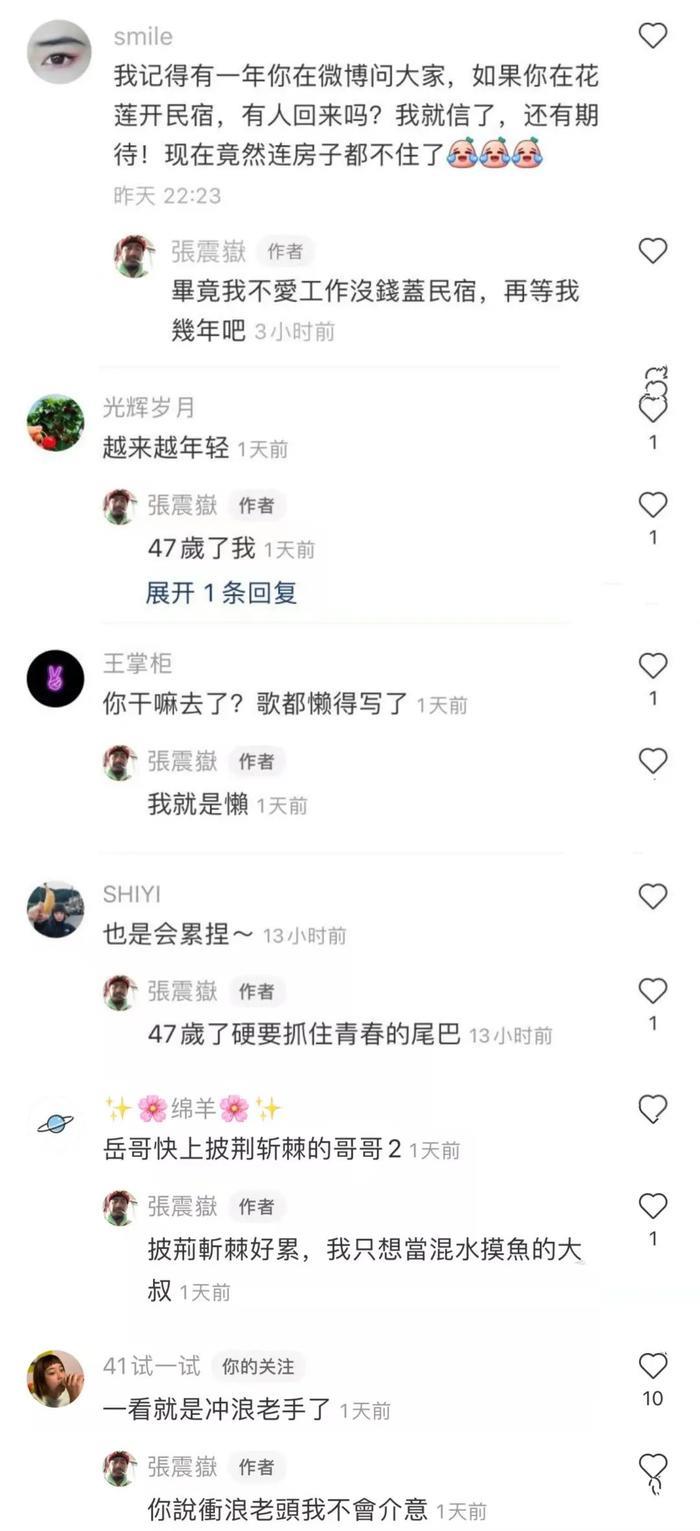The height and width of the screenshot is (1531, 700).
Task: Like the author's reply 我就是懶
Action: [x=652, y=761]
